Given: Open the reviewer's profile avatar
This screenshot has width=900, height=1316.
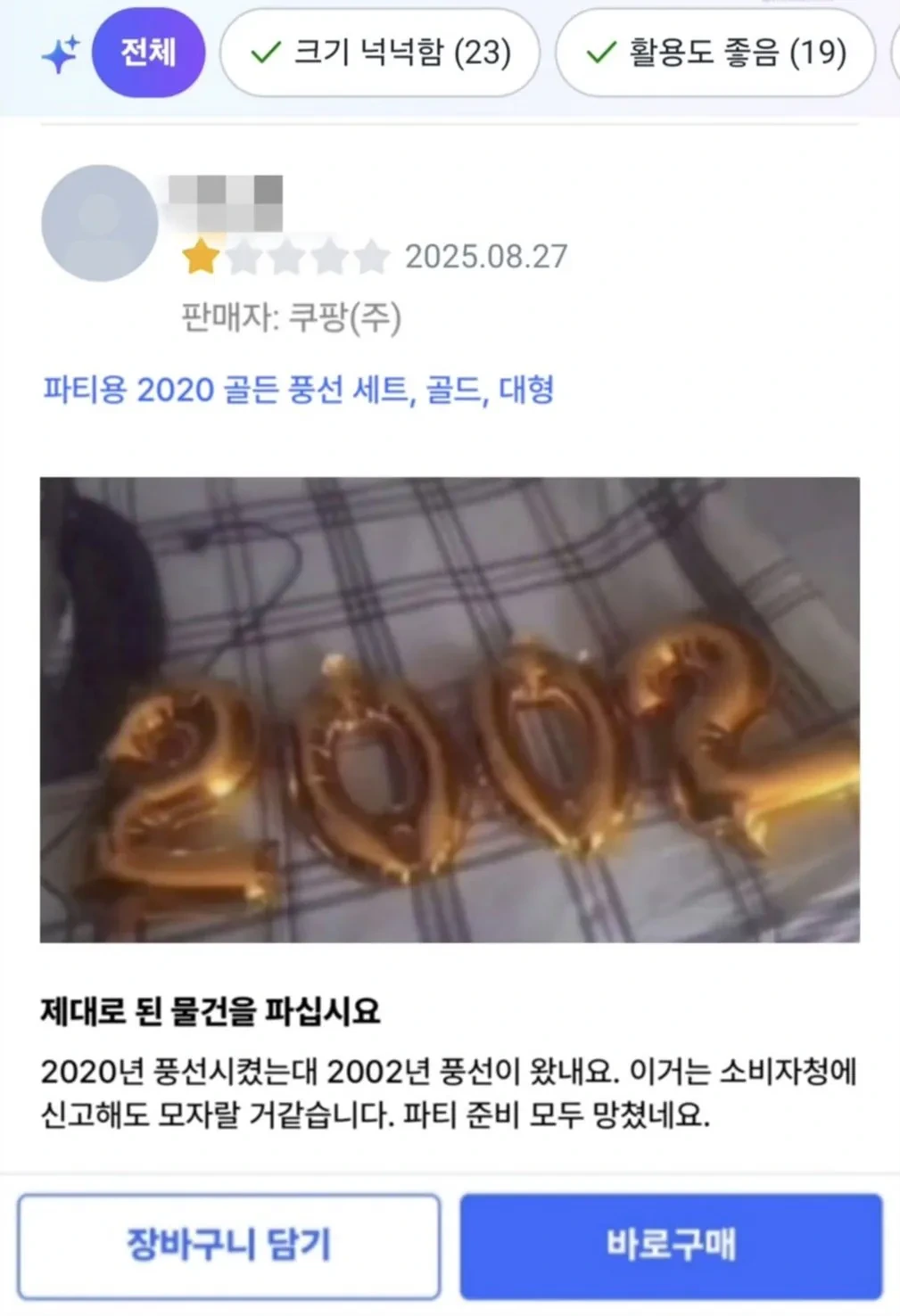Looking at the screenshot, I should pyautogui.click(x=100, y=223).
